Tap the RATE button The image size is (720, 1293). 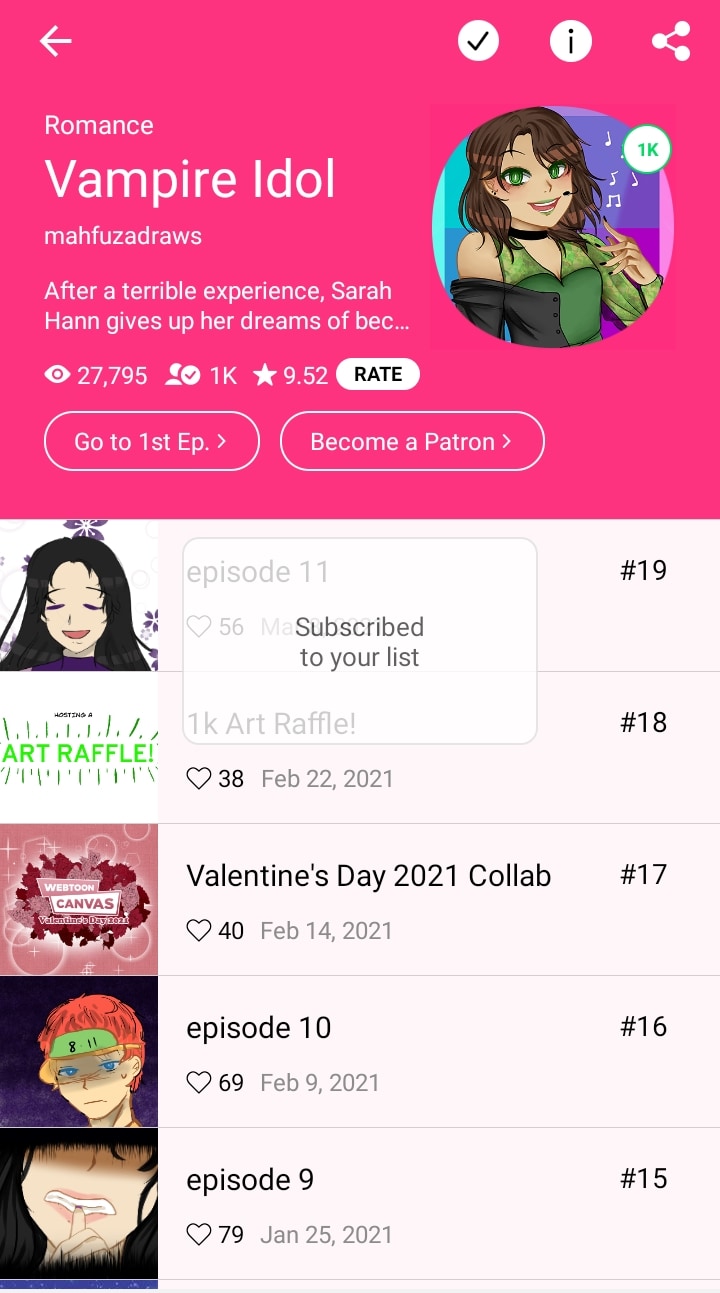tap(378, 375)
